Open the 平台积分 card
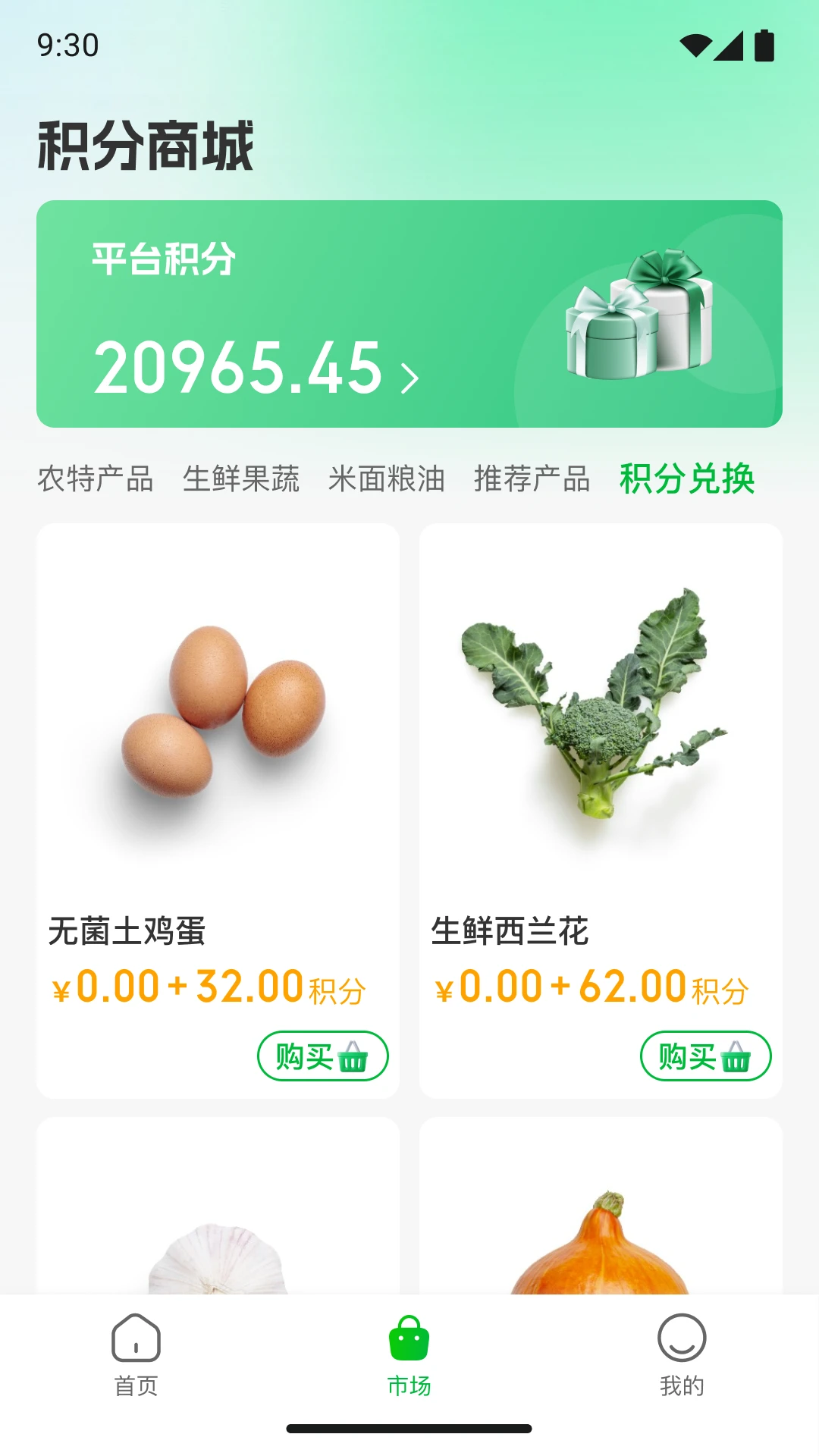 (163, 258)
